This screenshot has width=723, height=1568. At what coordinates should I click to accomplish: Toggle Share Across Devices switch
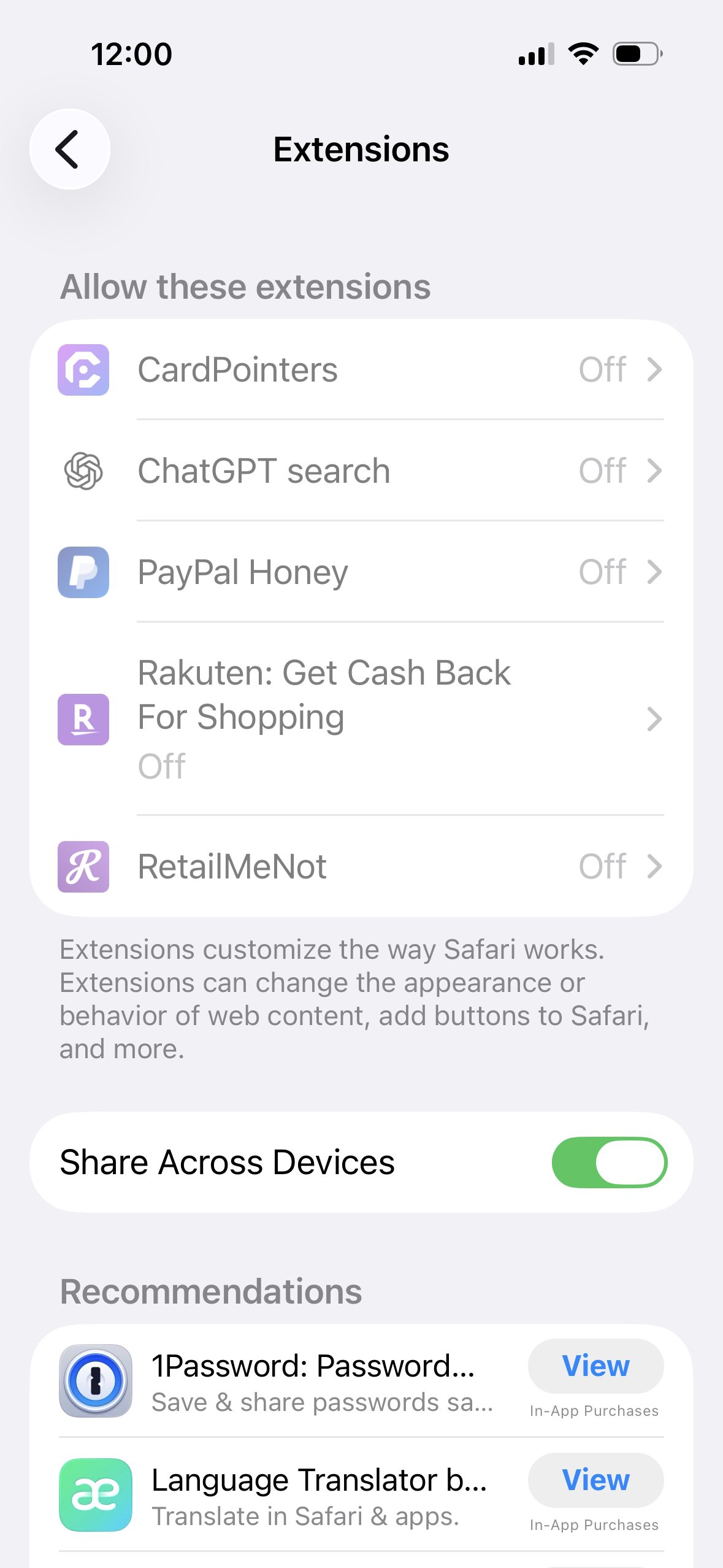[608, 1163]
